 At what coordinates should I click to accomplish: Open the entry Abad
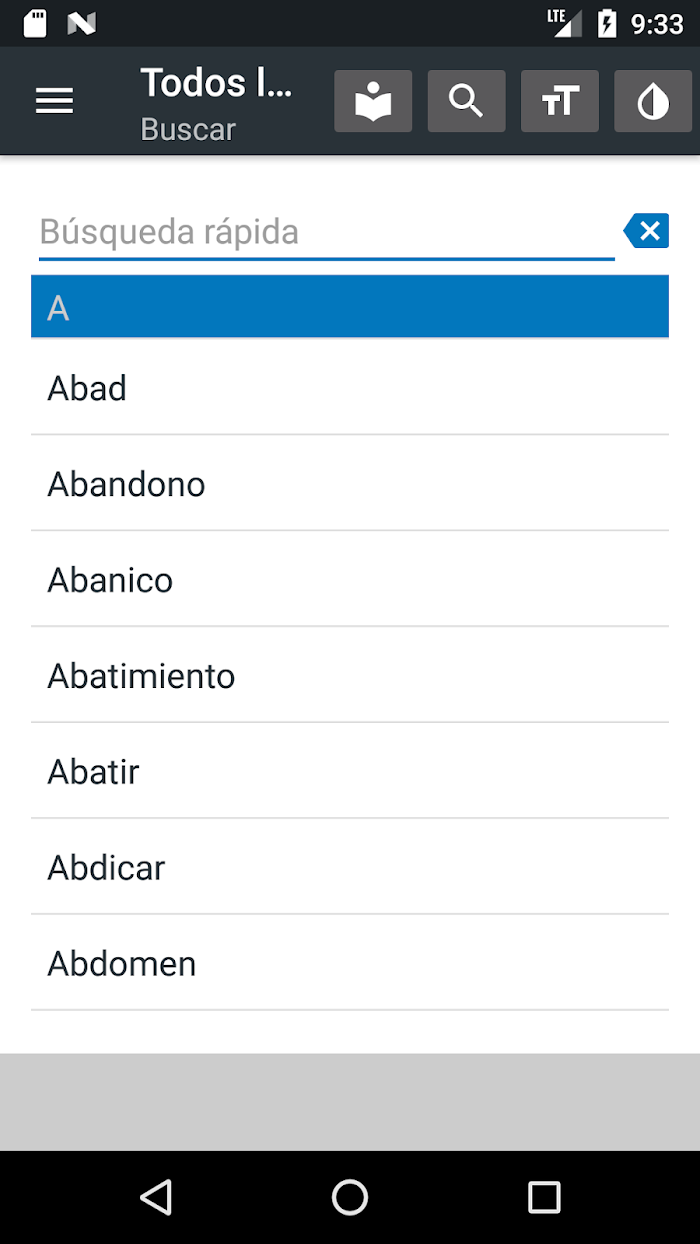click(x=350, y=388)
